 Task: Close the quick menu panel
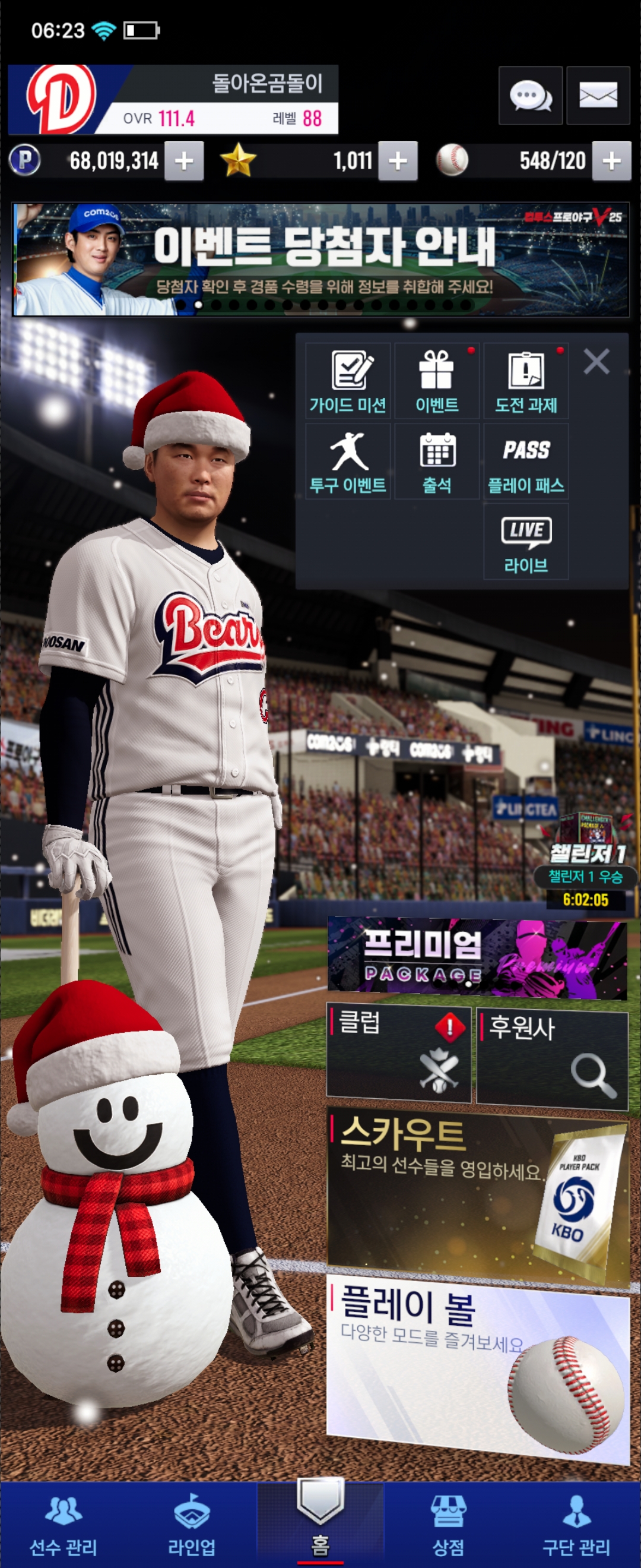(x=596, y=362)
